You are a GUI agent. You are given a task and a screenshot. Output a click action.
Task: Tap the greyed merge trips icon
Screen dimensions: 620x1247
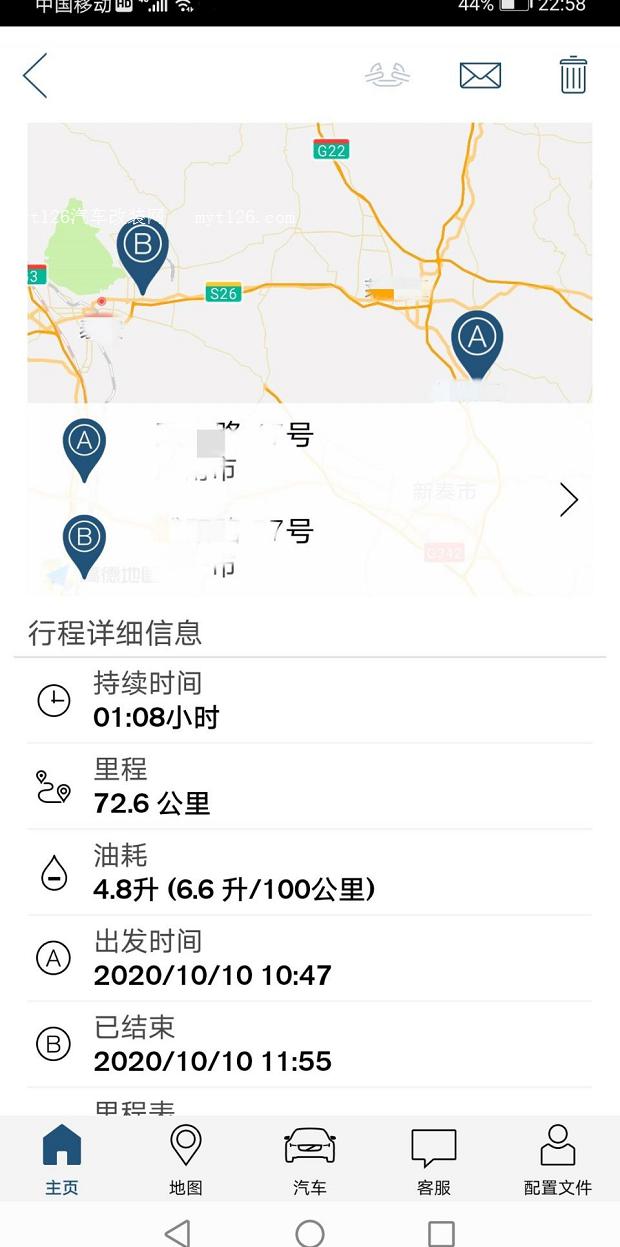(x=388, y=76)
